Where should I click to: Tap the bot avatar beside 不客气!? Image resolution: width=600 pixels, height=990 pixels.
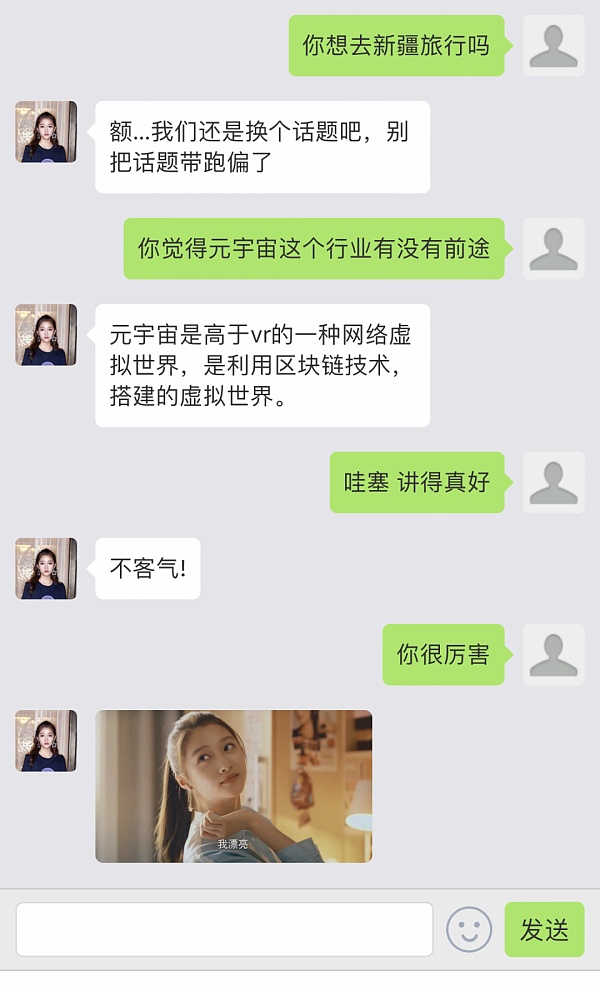tap(46, 568)
